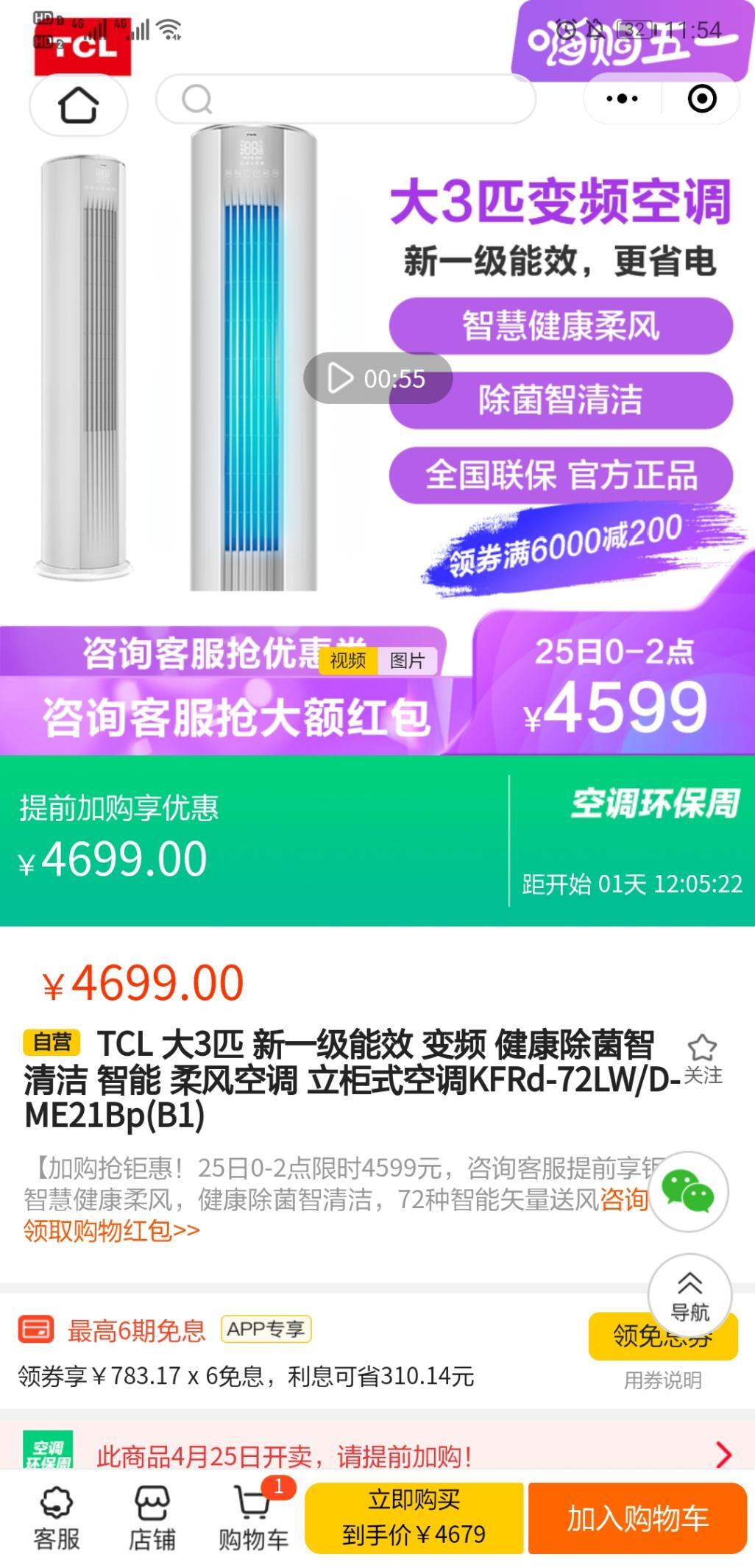The image size is (755, 1568).
Task: Go to the home page icon
Action: pos(78,104)
